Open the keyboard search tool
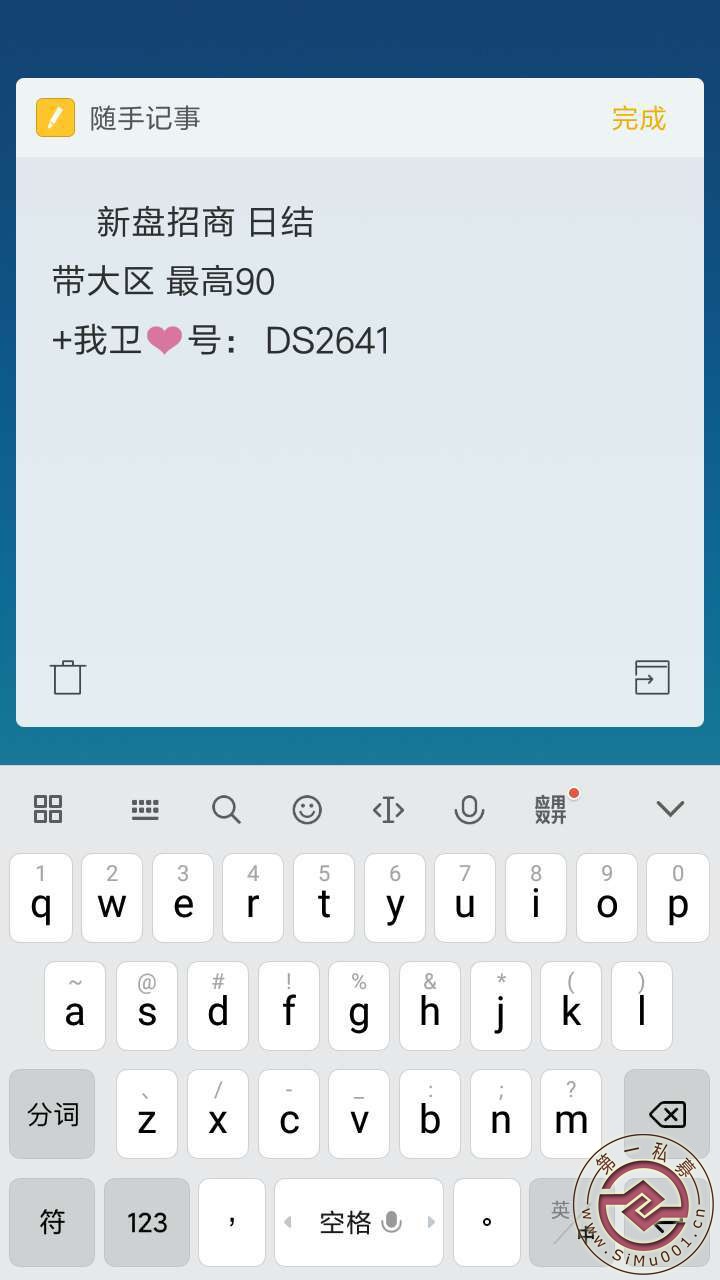 [x=226, y=809]
